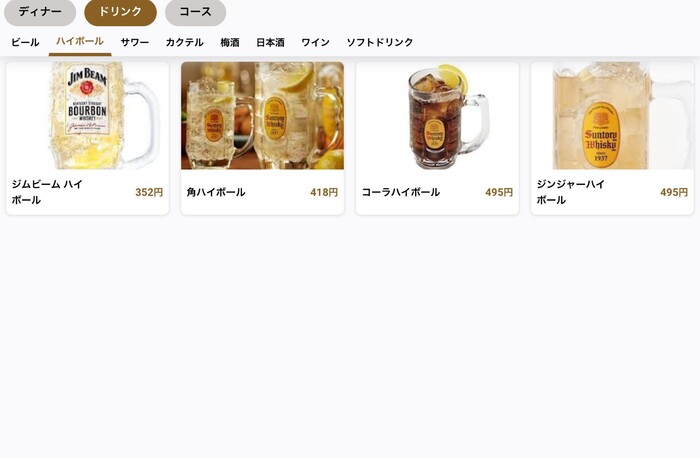Open the ソフトドリンク tab
Viewport: 700px width, 458px height.
pyautogui.click(x=380, y=42)
